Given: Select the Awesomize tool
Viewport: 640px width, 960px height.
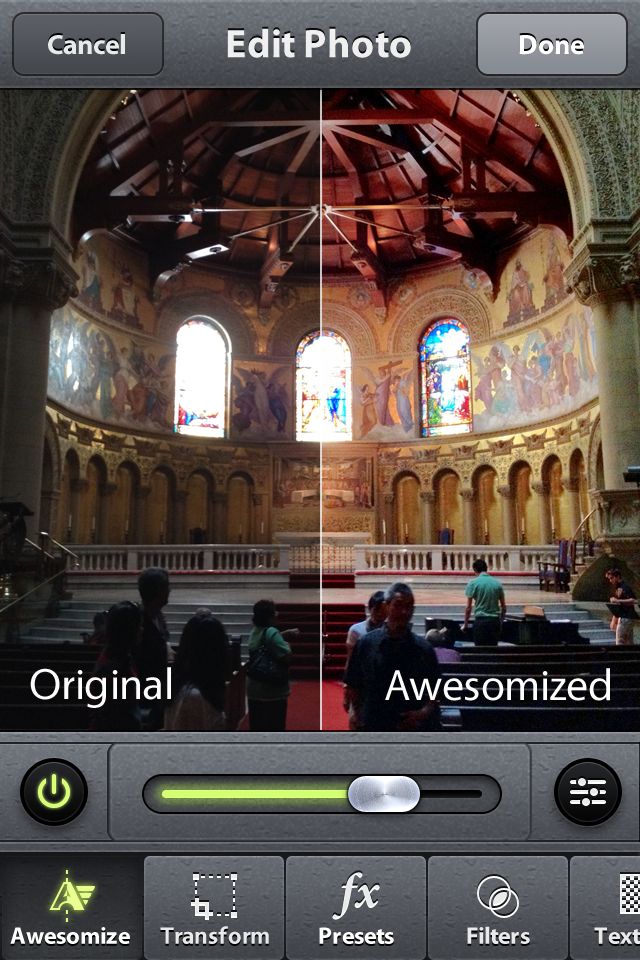Looking at the screenshot, I should [x=71, y=908].
